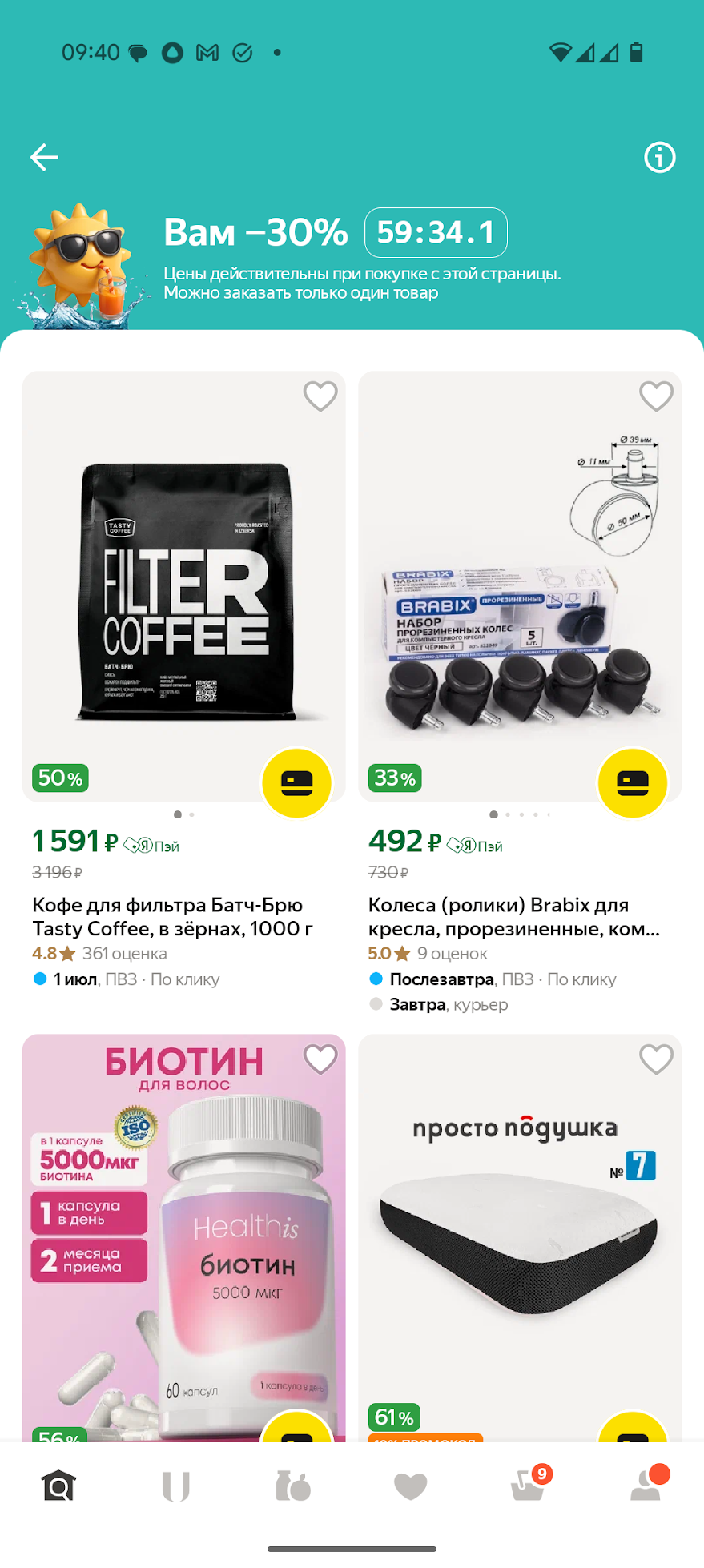Add Tasty Coffee filter coffee to favorites

[x=320, y=396]
